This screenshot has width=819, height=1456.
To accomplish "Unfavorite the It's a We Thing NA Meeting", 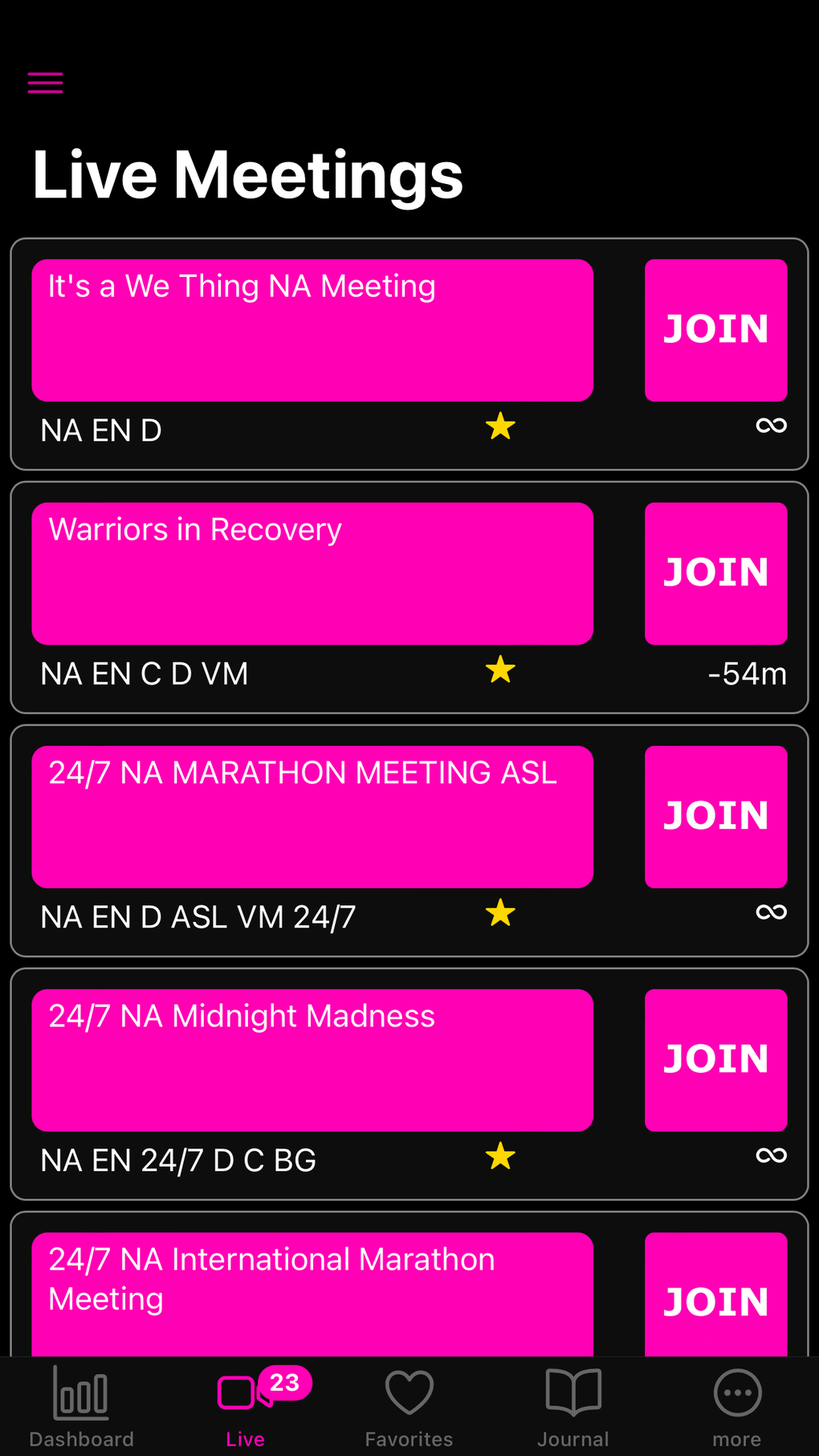I will [x=499, y=426].
